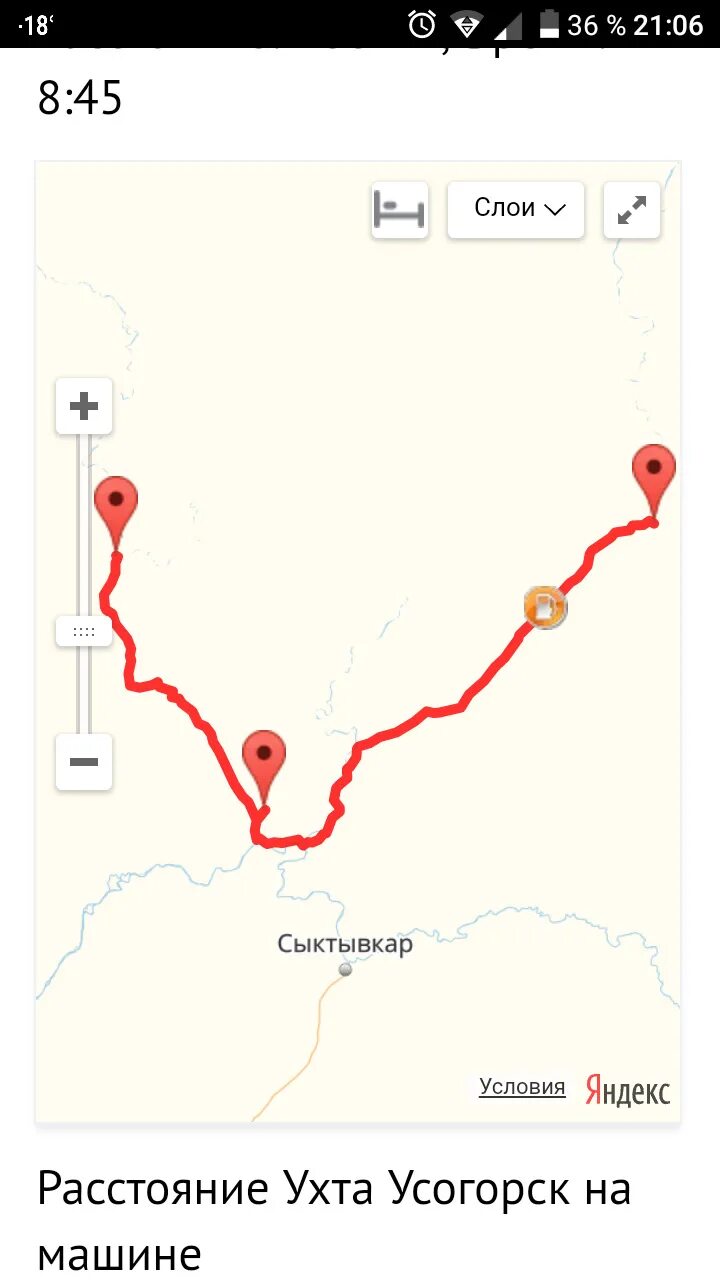Expand the Слои layers dropdown
The height and width of the screenshot is (1280, 720).
[x=516, y=210]
